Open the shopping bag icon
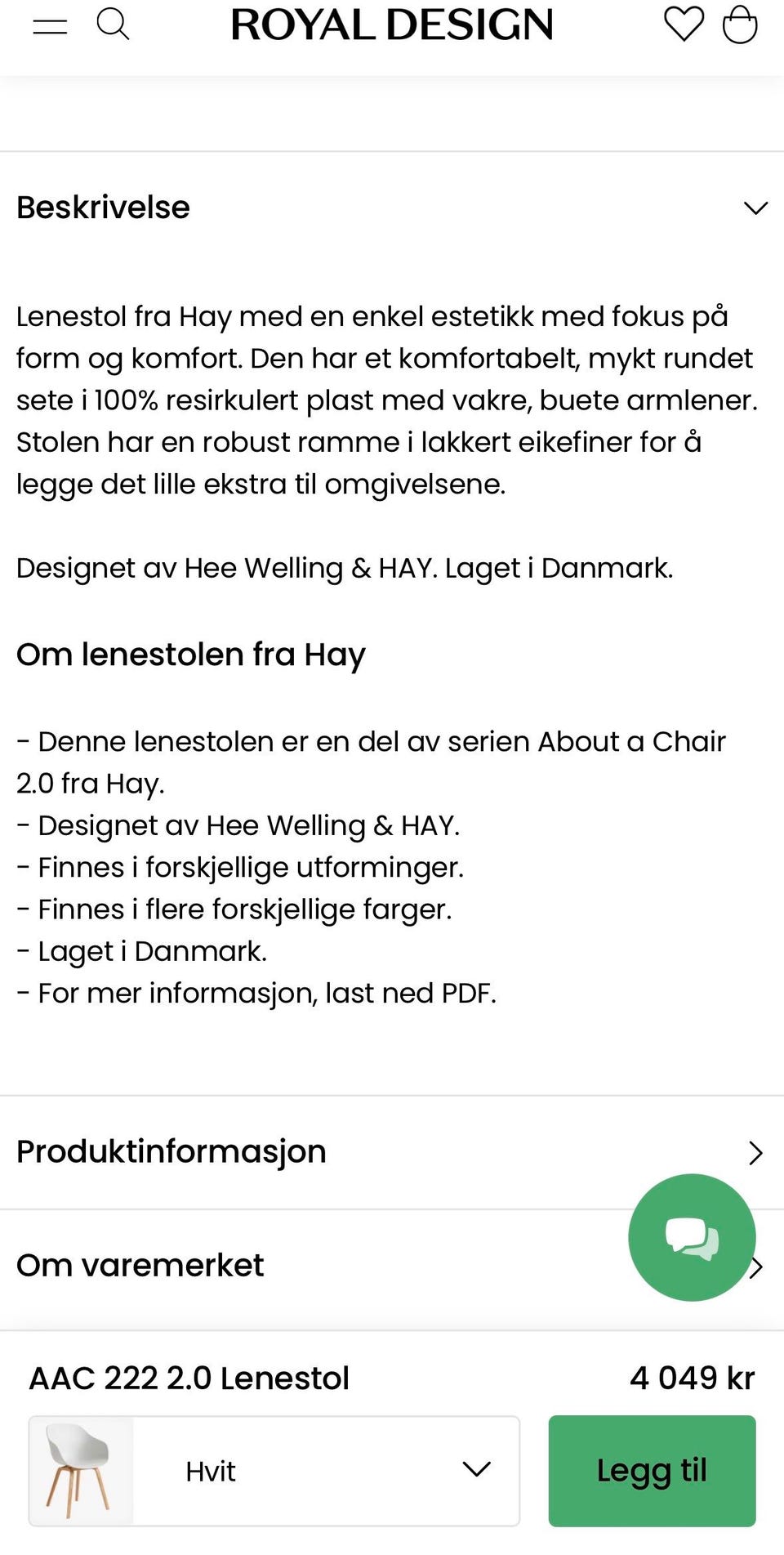 739,25
